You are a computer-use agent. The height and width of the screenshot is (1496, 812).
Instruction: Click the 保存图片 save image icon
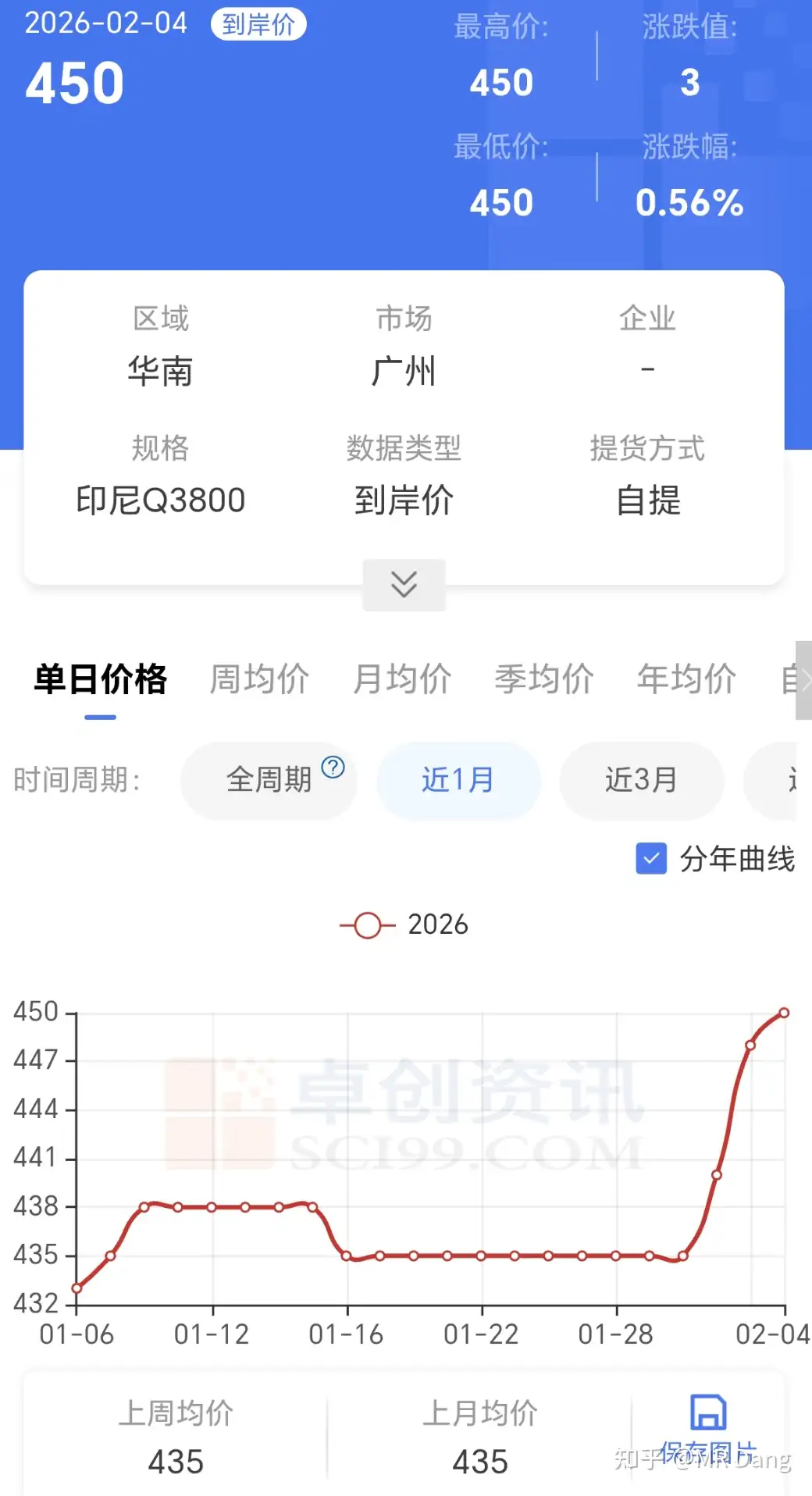click(709, 1412)
